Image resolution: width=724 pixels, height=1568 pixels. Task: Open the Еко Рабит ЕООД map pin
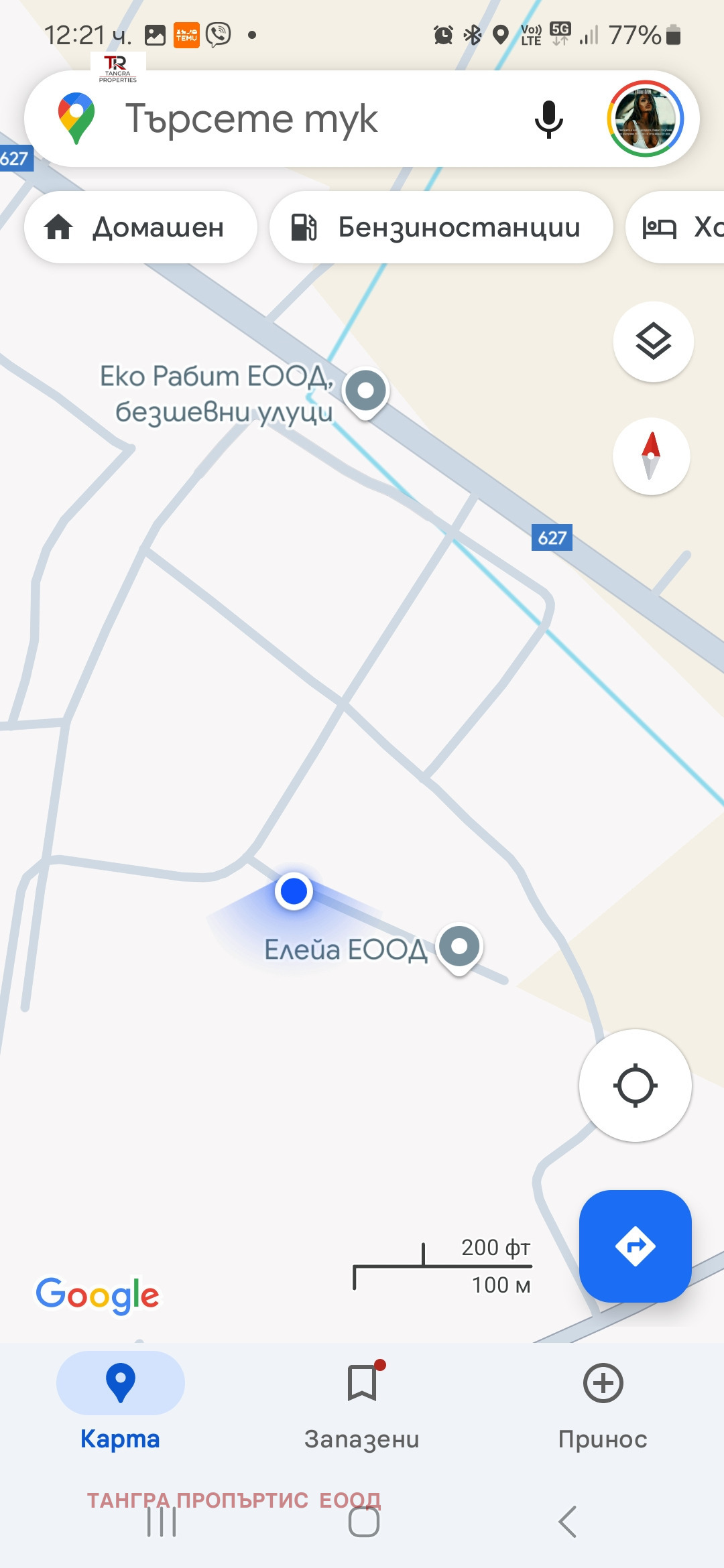tap(365, 391)
